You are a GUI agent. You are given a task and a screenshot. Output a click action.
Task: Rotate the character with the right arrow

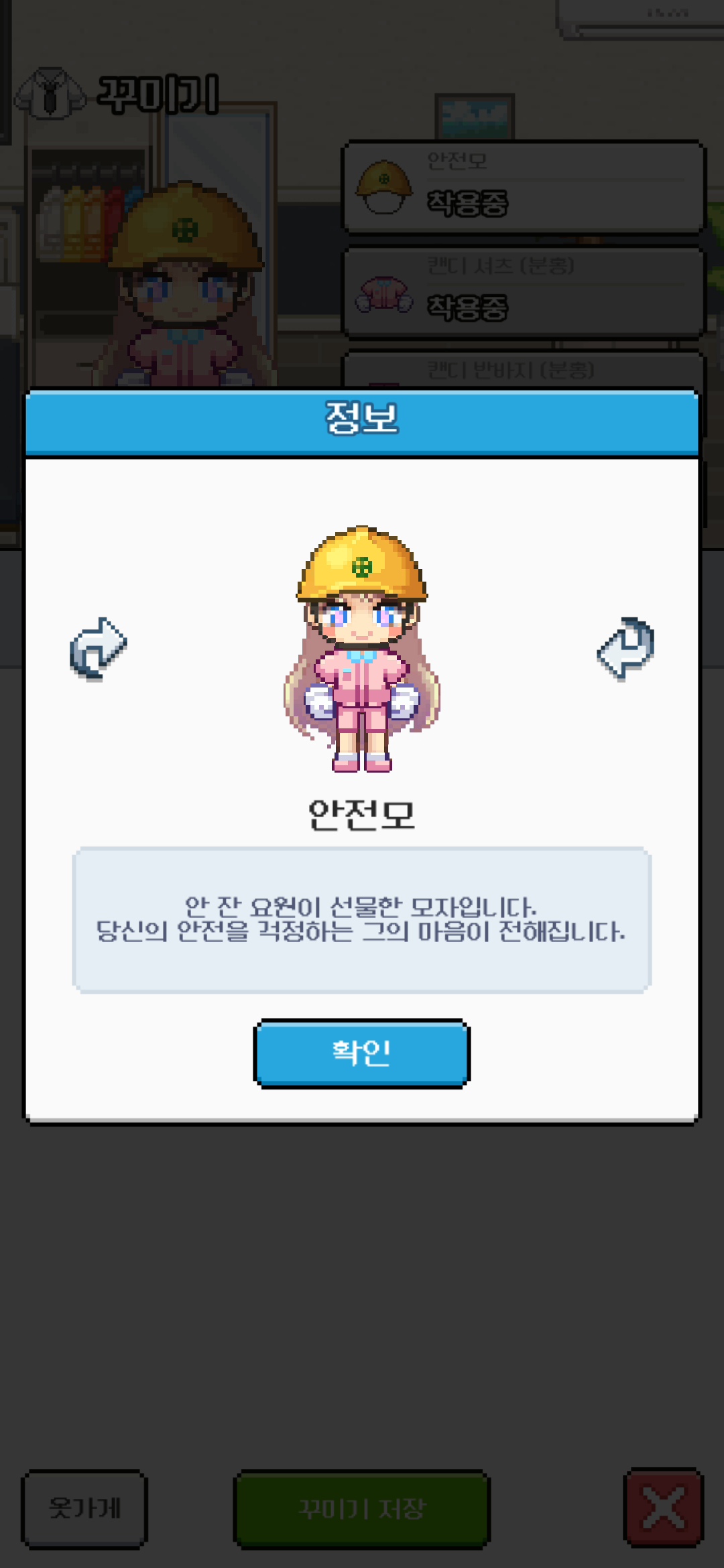(625, 649)
